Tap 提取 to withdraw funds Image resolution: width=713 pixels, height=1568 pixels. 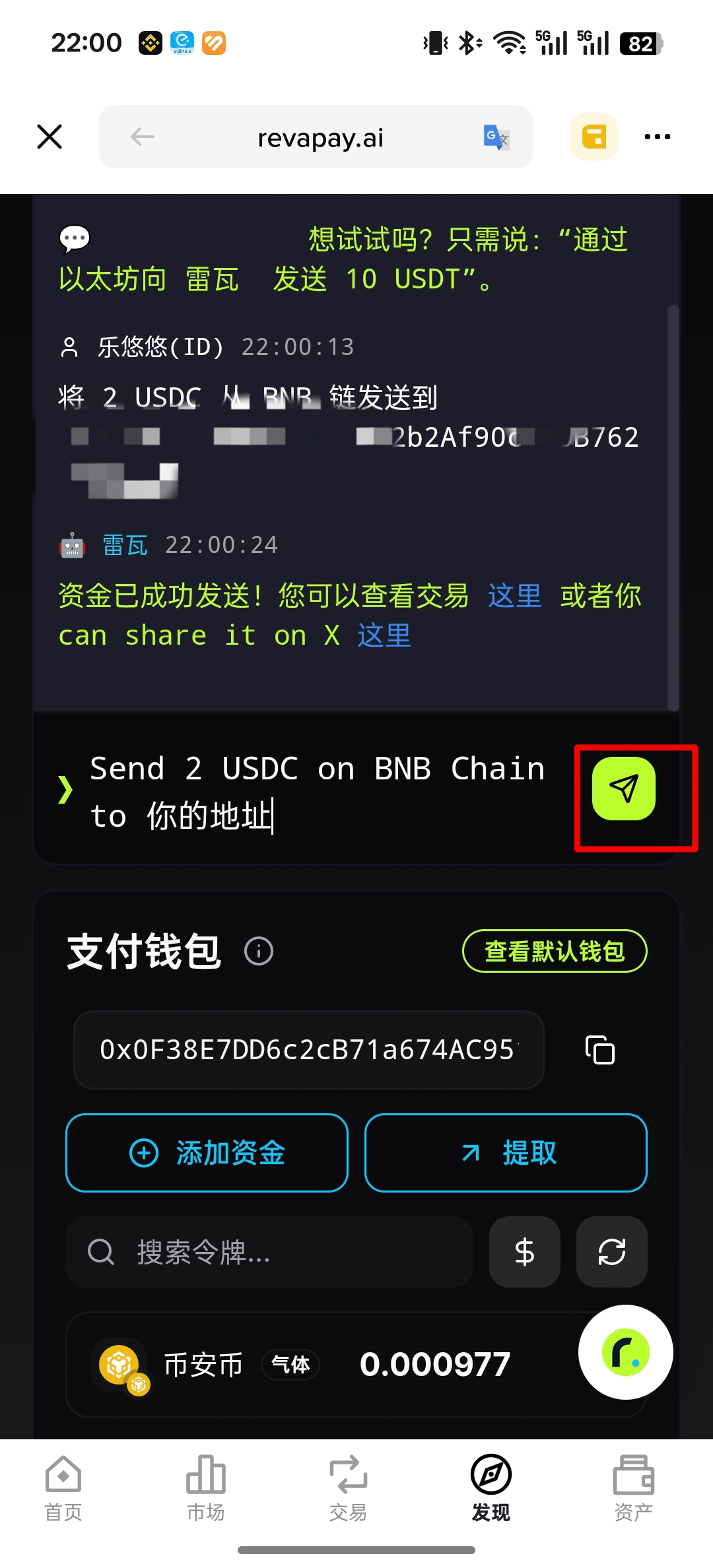tap(506, 1153)
